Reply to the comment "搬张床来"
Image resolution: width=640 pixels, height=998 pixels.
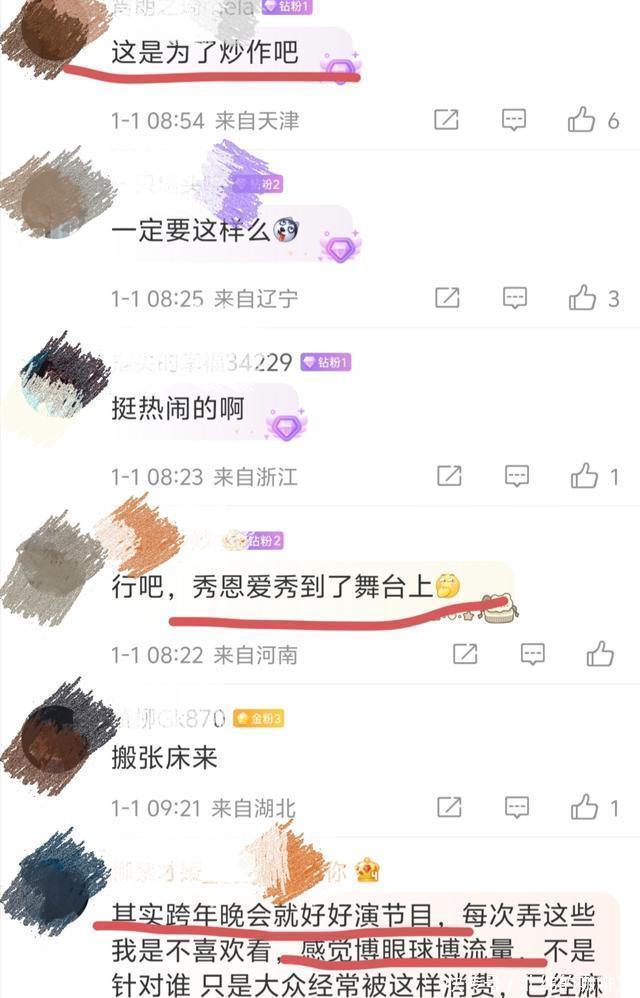(516, 806)
